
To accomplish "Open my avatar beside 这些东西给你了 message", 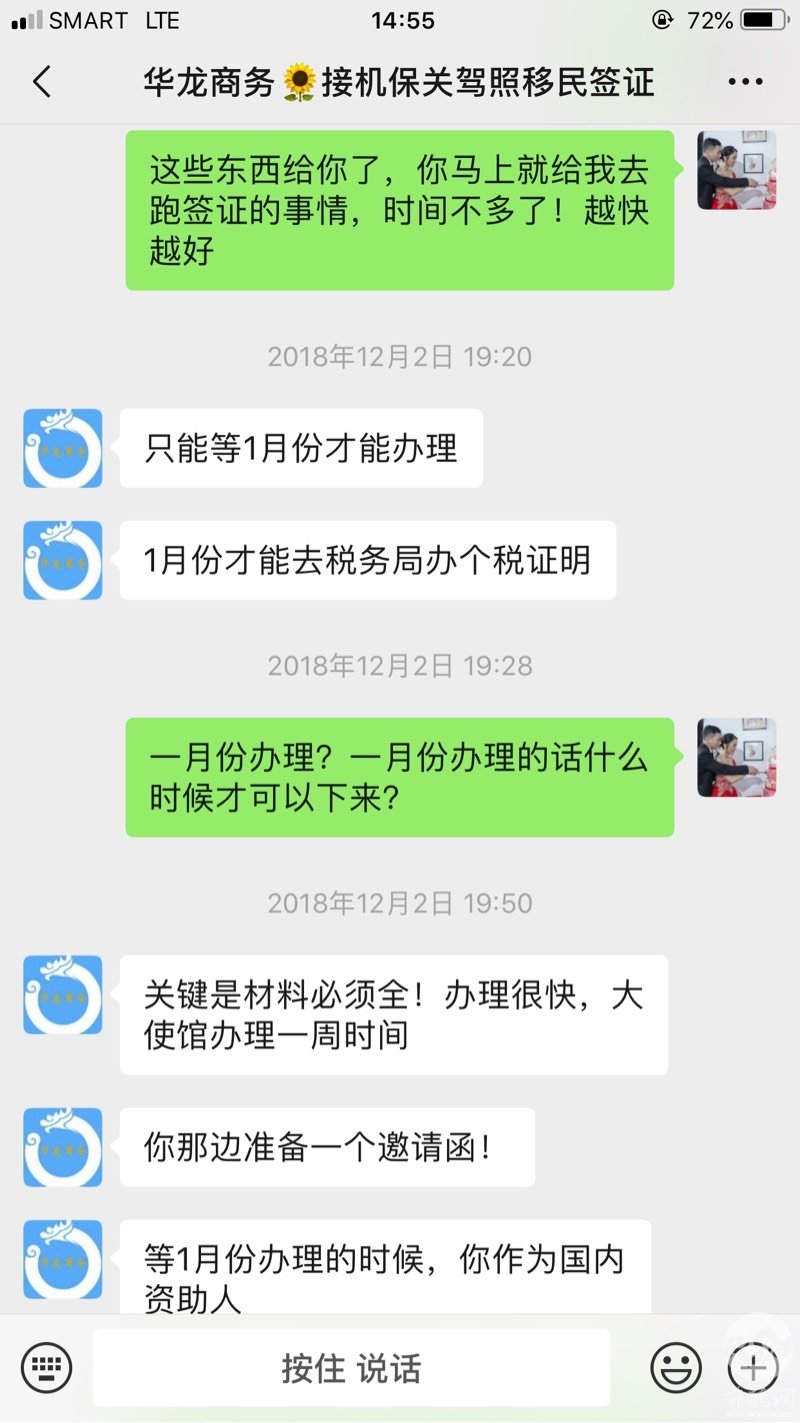I will tap(737, 170).
